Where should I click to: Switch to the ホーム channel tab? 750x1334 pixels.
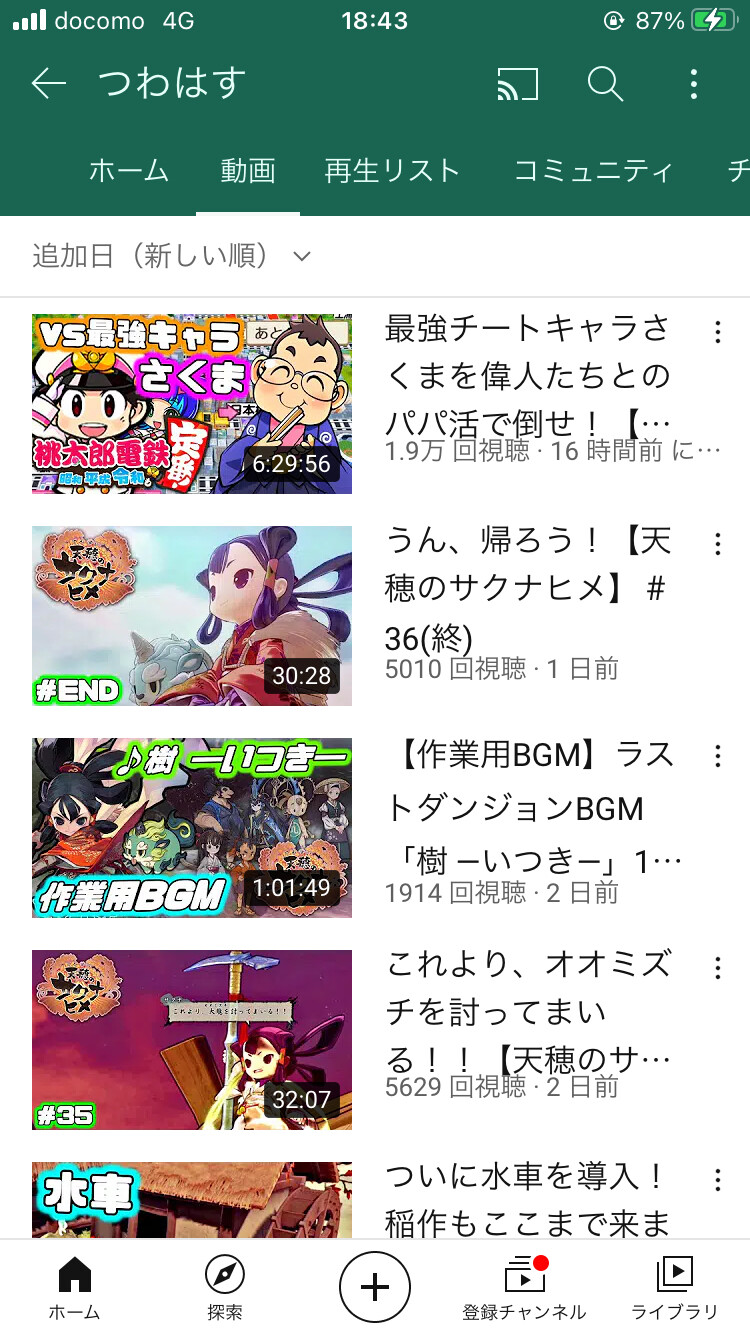click(129, 171)
